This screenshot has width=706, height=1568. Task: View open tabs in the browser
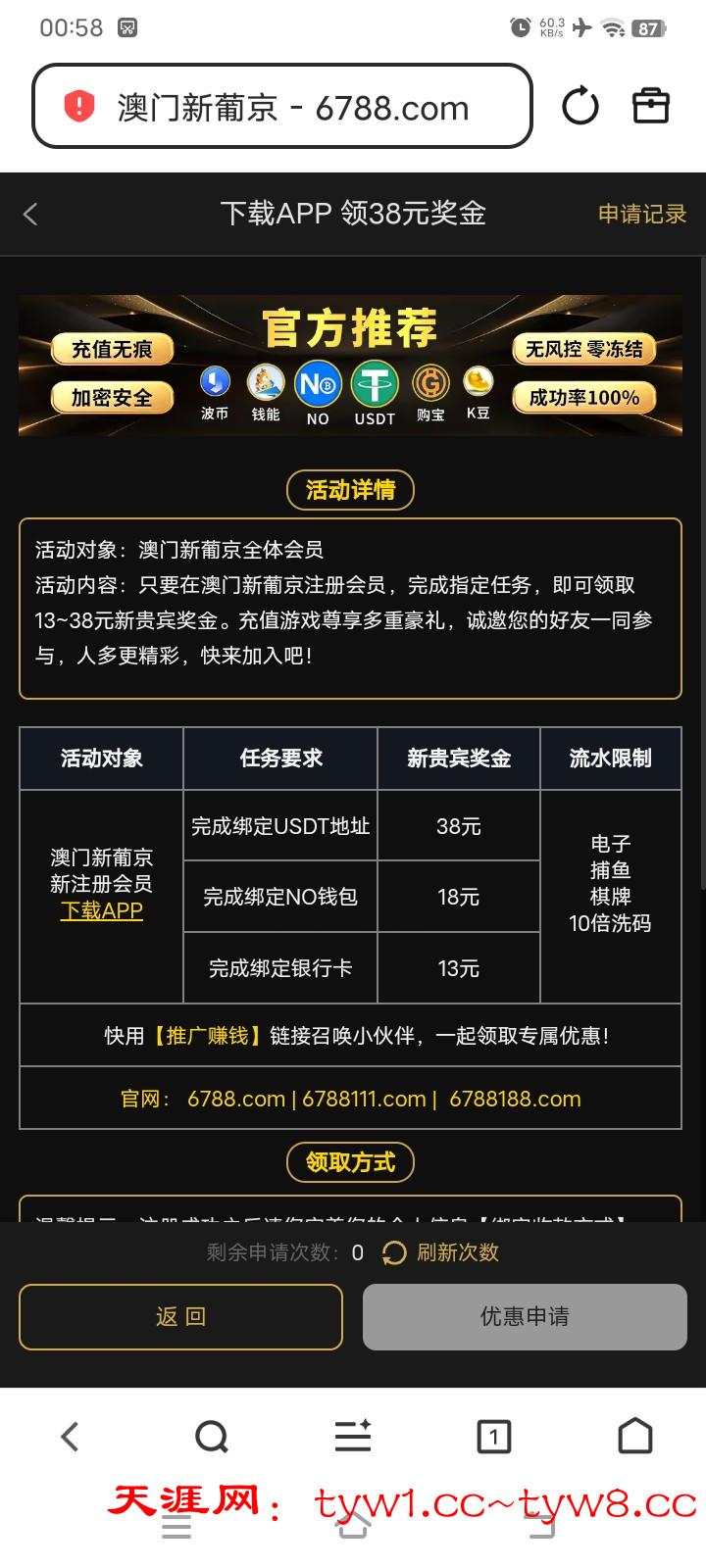pos(493,1437)
